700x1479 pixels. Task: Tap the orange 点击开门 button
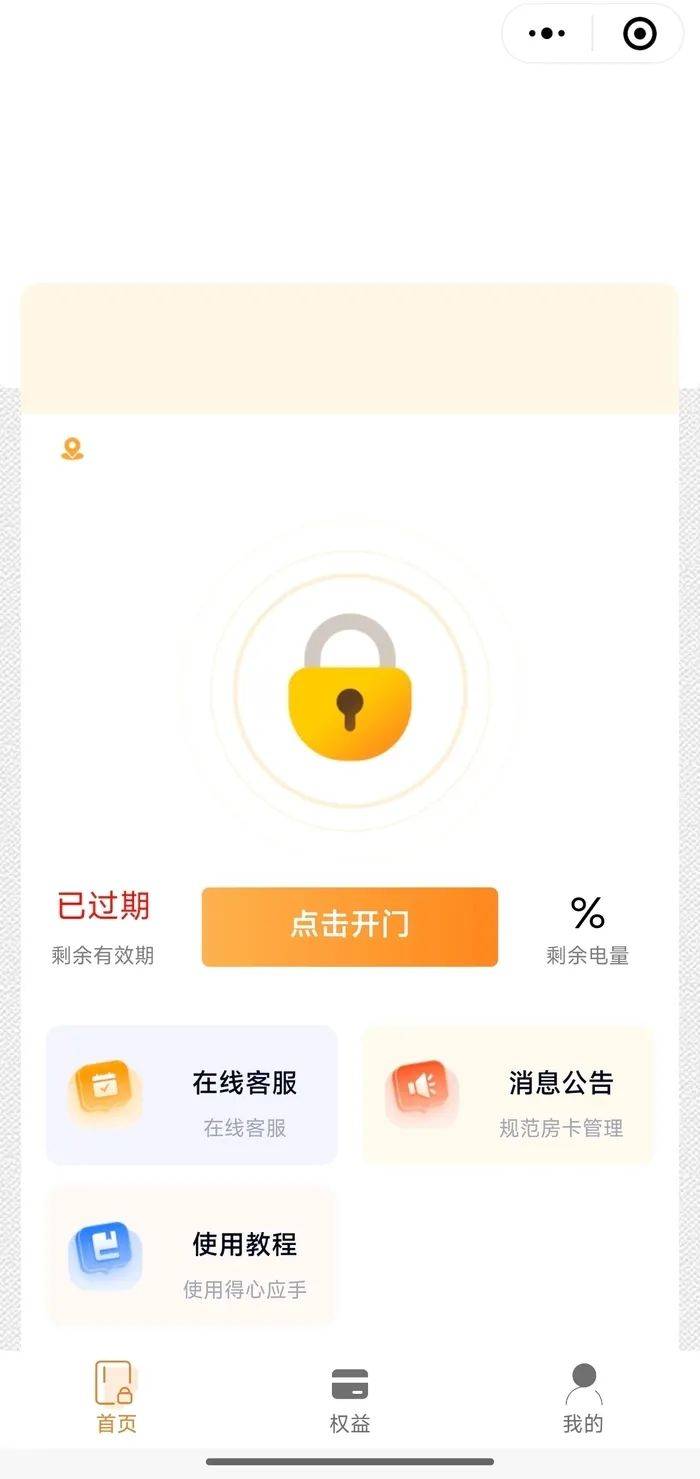pyautogui.click(x=350, y=927)
